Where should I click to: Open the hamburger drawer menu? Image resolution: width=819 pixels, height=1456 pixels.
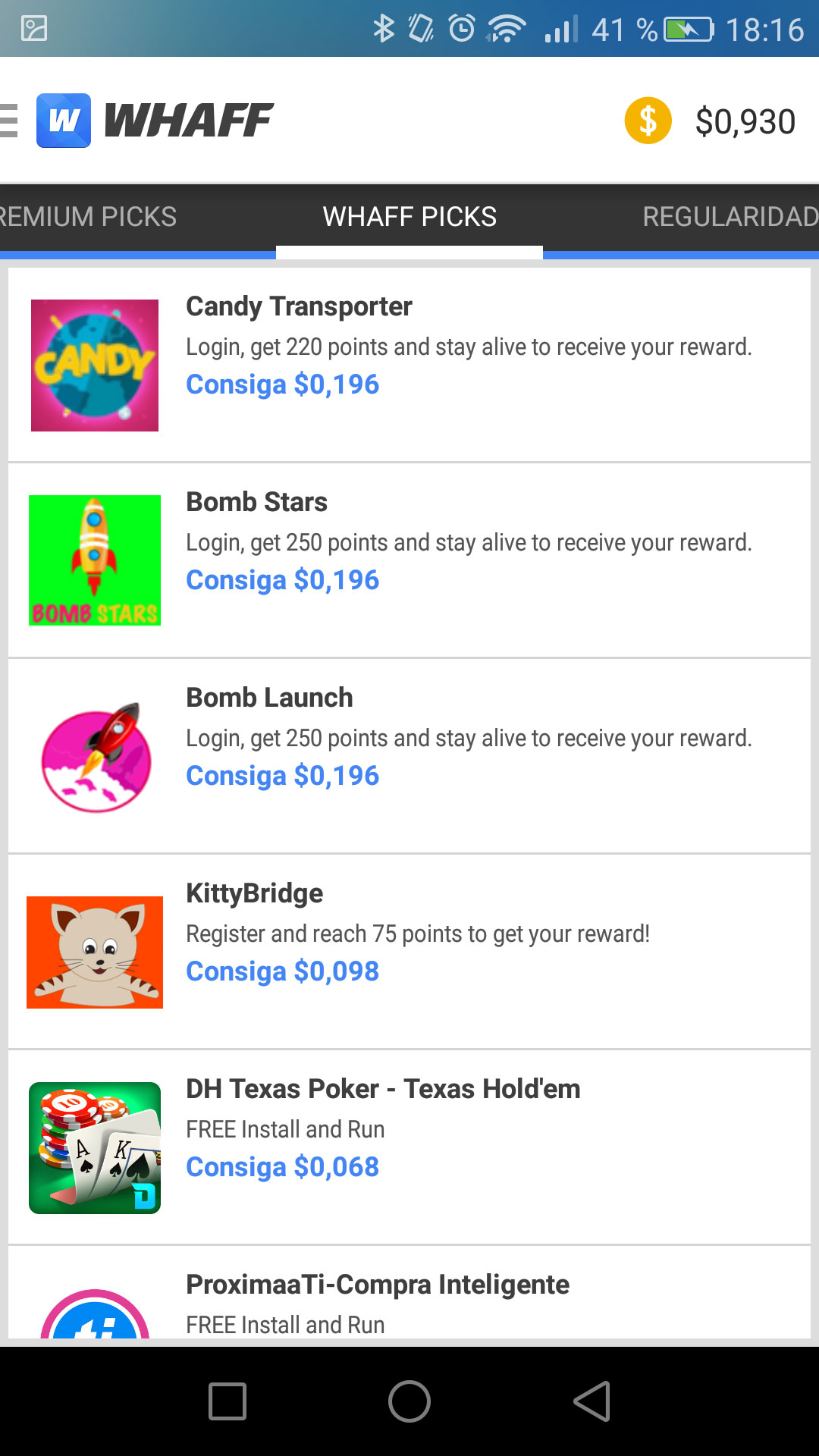9,121
